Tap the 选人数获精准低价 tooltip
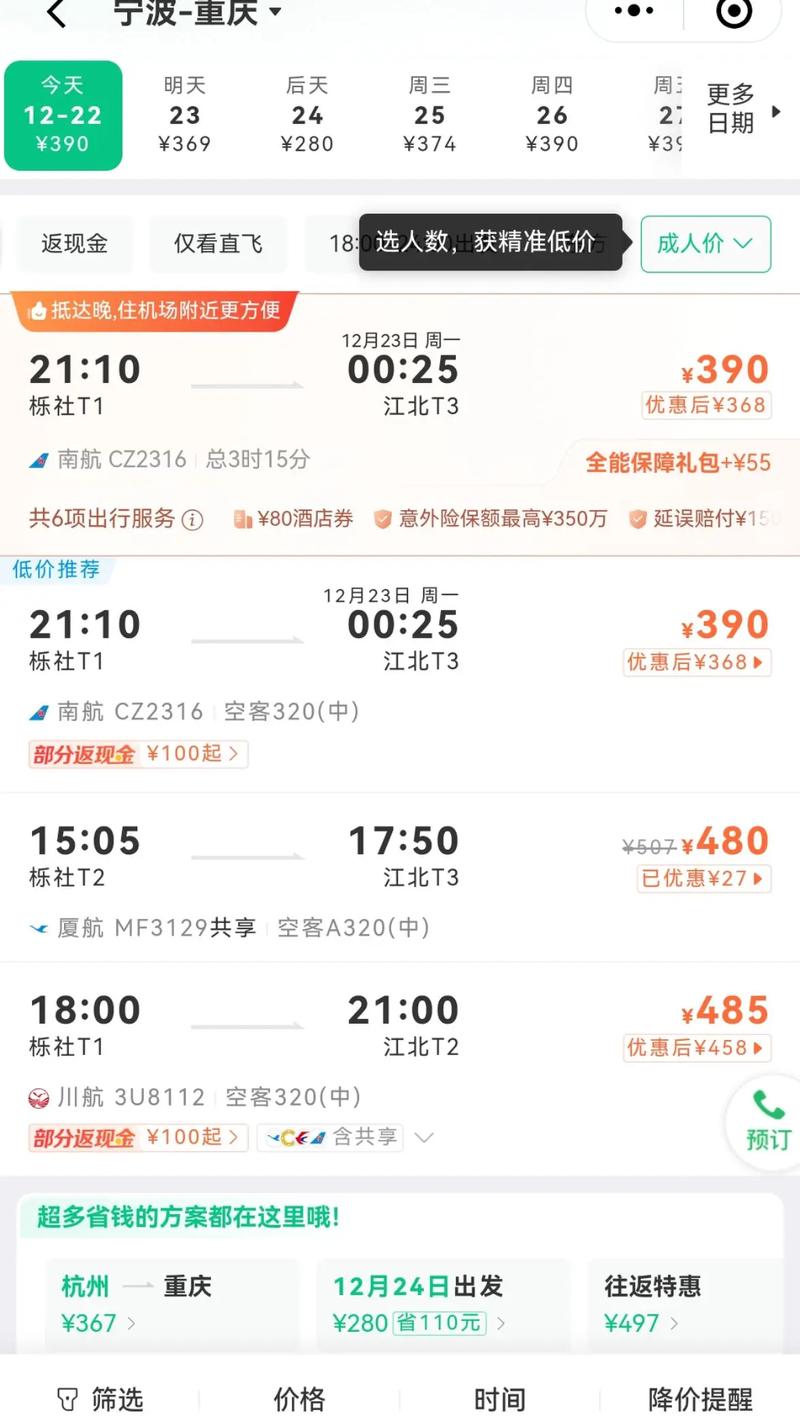800x1423 pixels. click(490, 243)
